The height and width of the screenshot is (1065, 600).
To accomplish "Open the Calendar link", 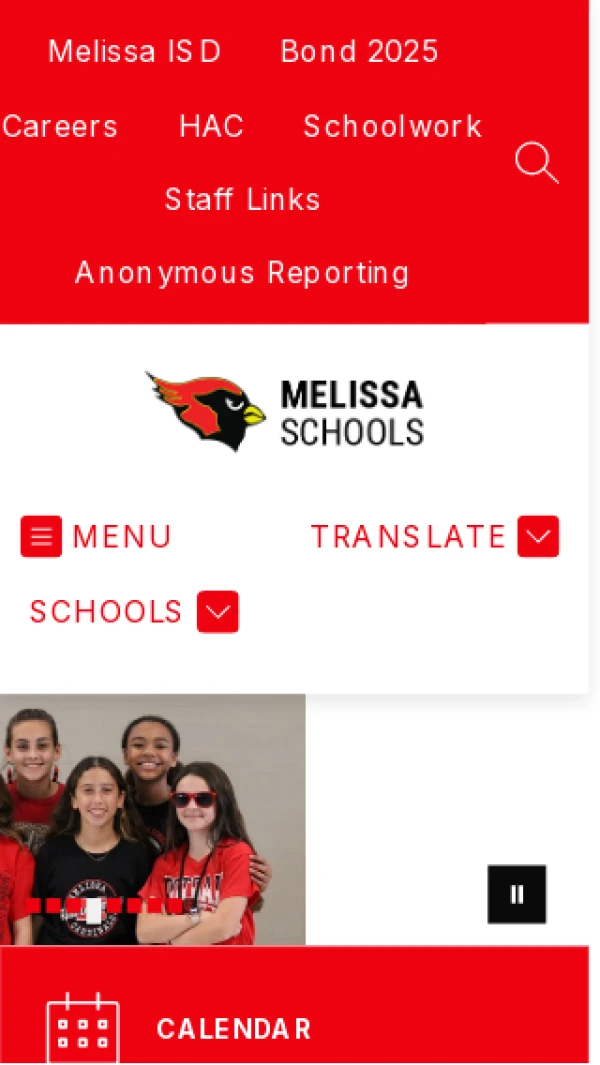I will point(233,1029).
